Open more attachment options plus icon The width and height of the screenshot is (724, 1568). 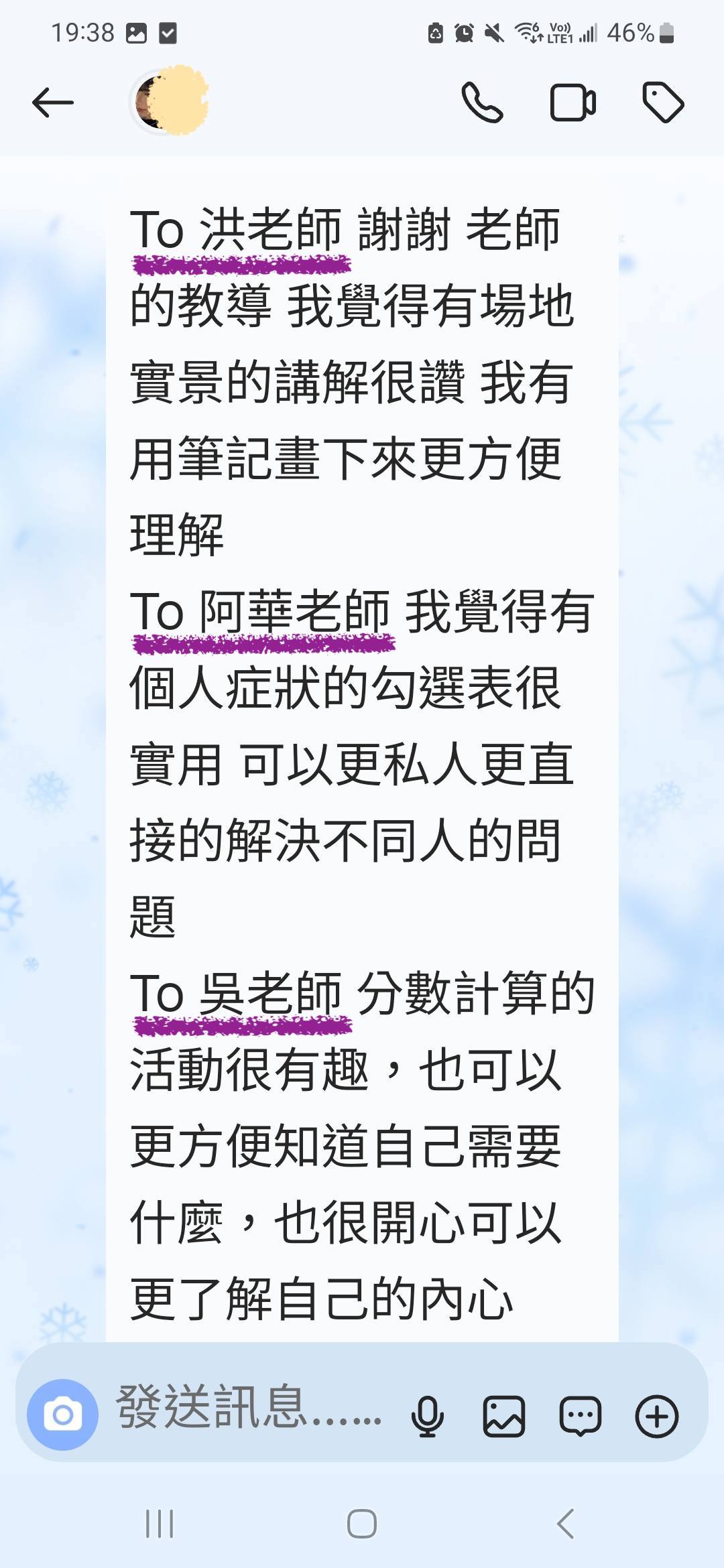[656, 1416]
